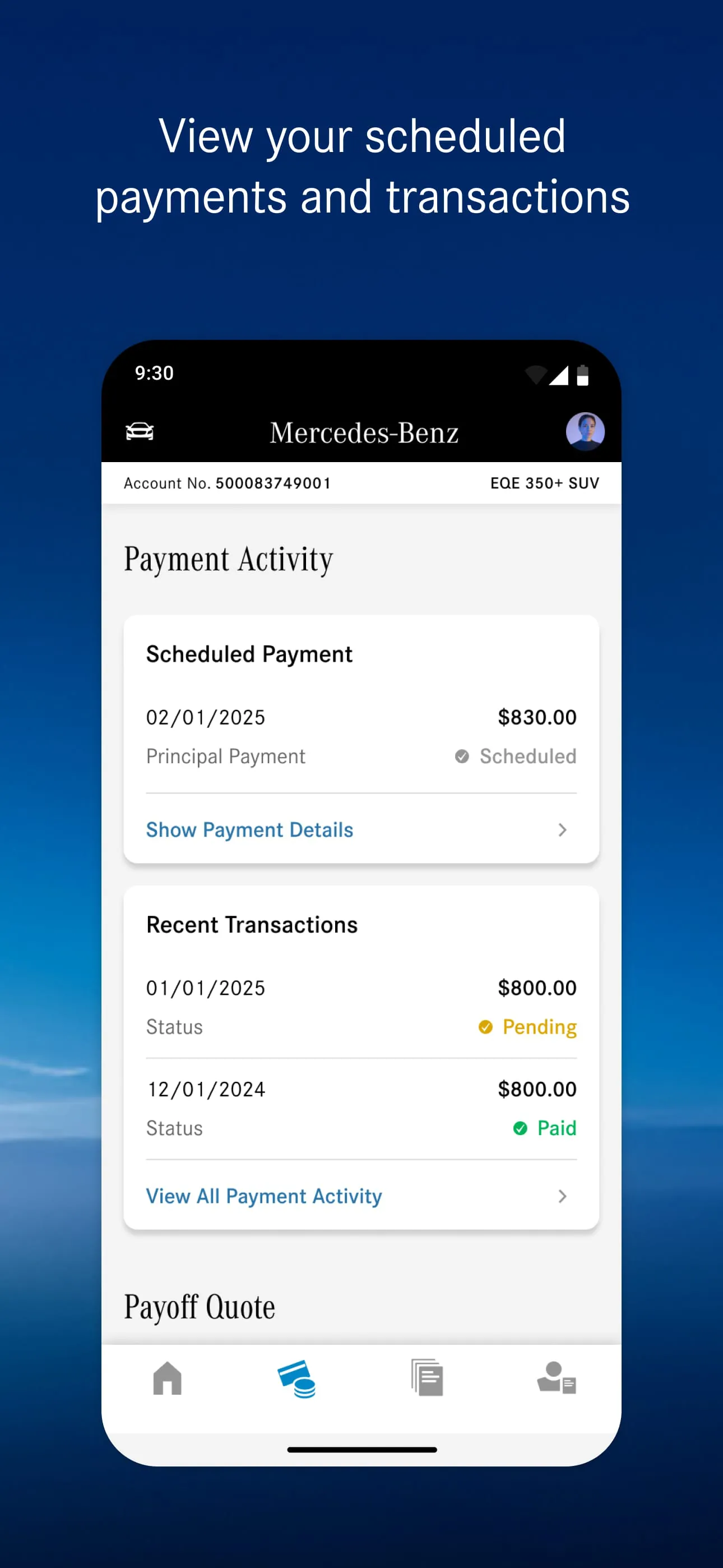
Task: Toggle the Scheduled payment status marker
Action: (462, 756)
